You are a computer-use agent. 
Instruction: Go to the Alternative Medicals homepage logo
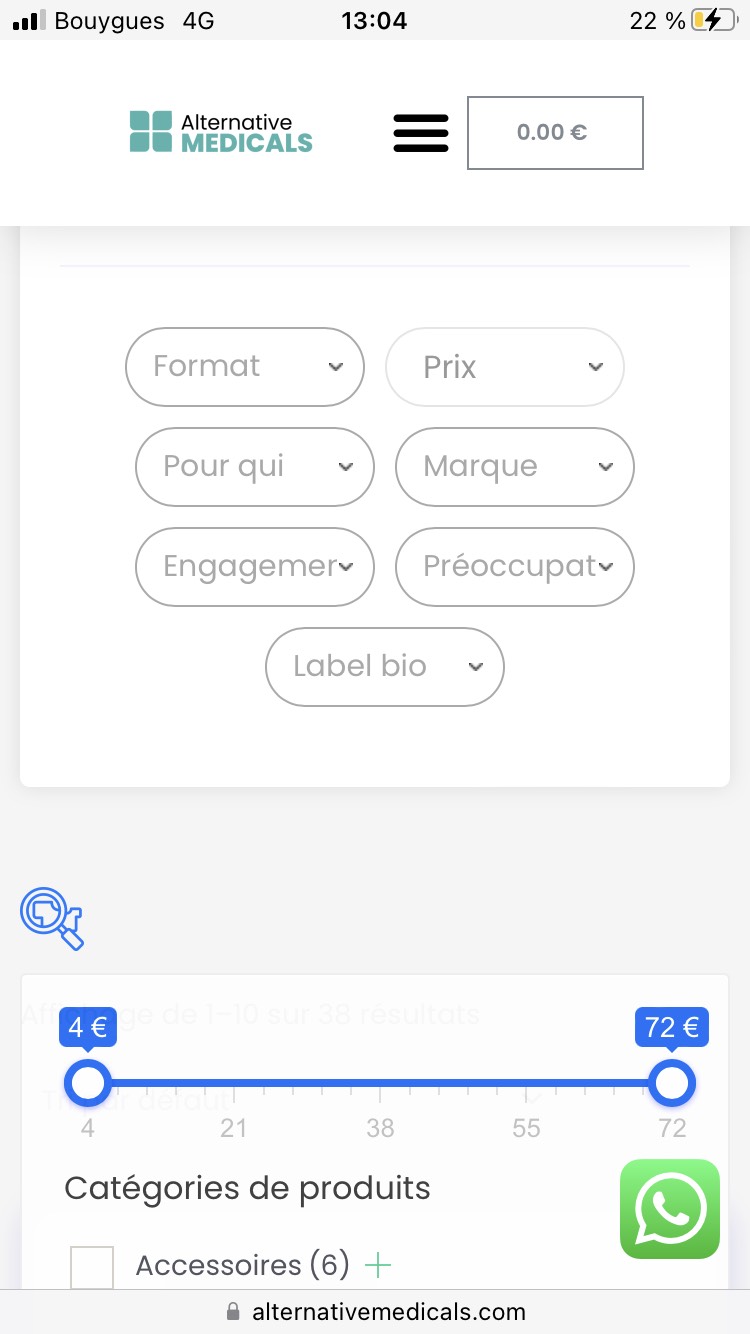point(221,133)
